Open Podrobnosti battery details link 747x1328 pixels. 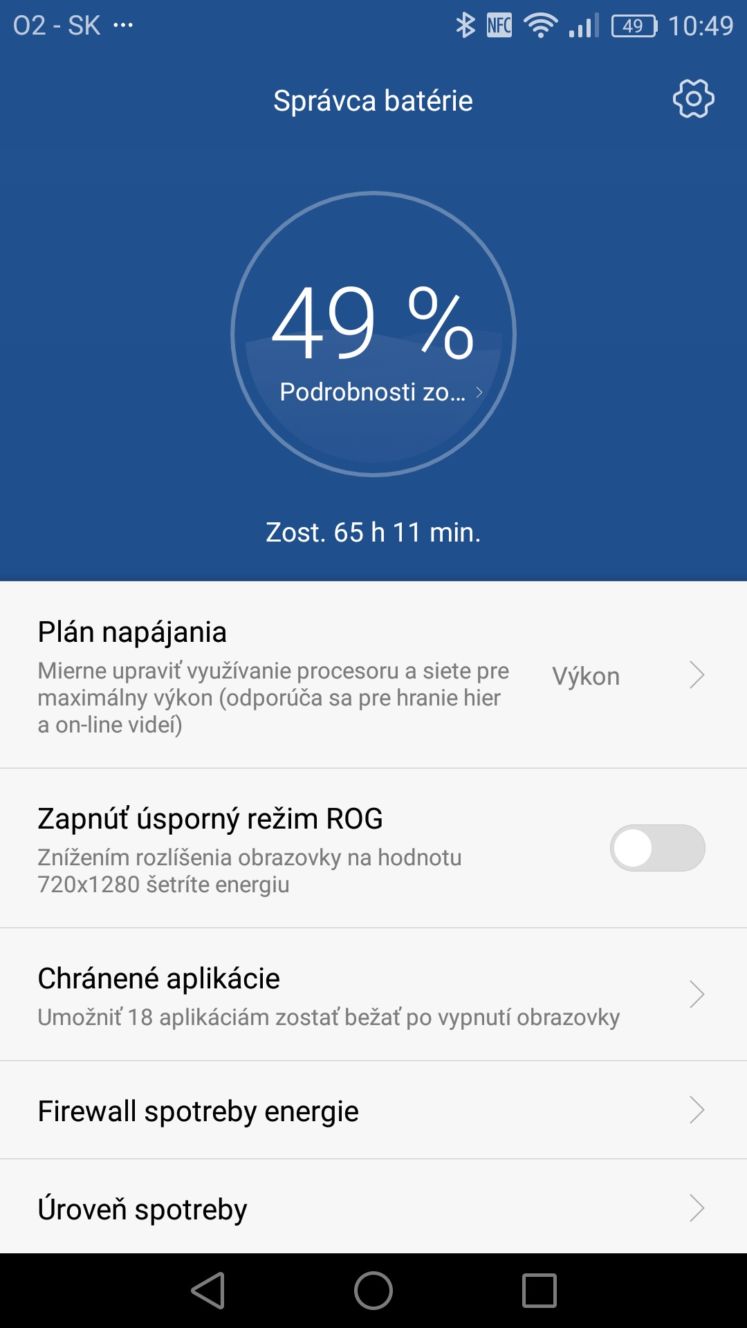(x=381, y=392)
